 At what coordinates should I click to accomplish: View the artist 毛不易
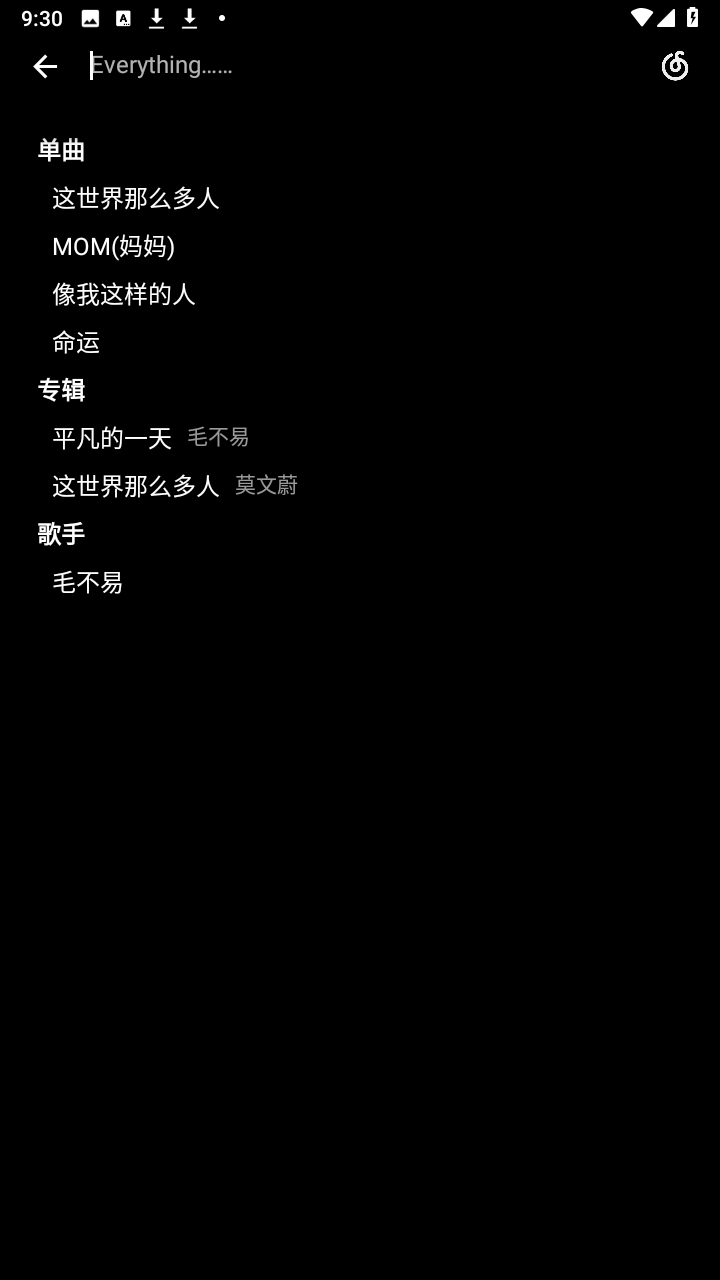(88, 582)
